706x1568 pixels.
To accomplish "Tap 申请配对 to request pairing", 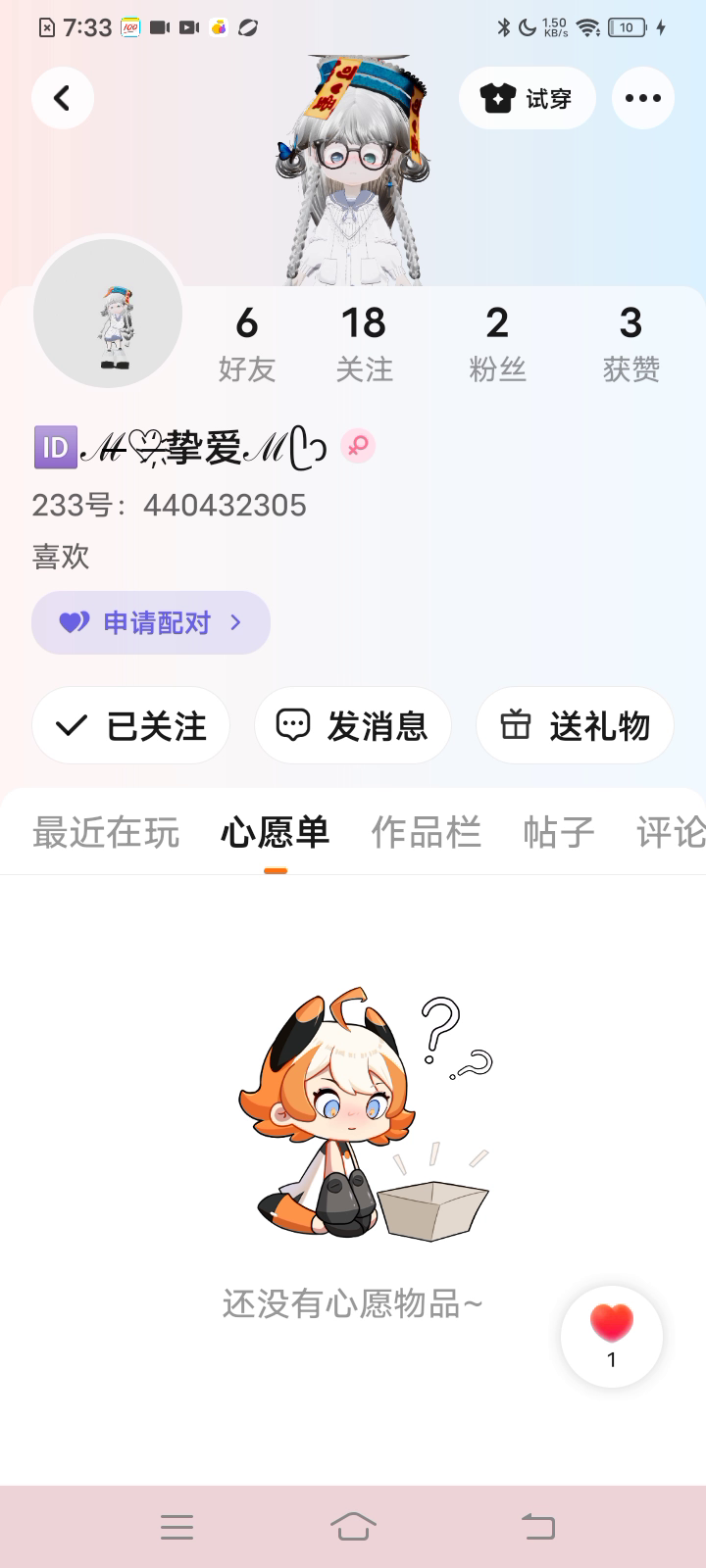I will click(151, 622).
